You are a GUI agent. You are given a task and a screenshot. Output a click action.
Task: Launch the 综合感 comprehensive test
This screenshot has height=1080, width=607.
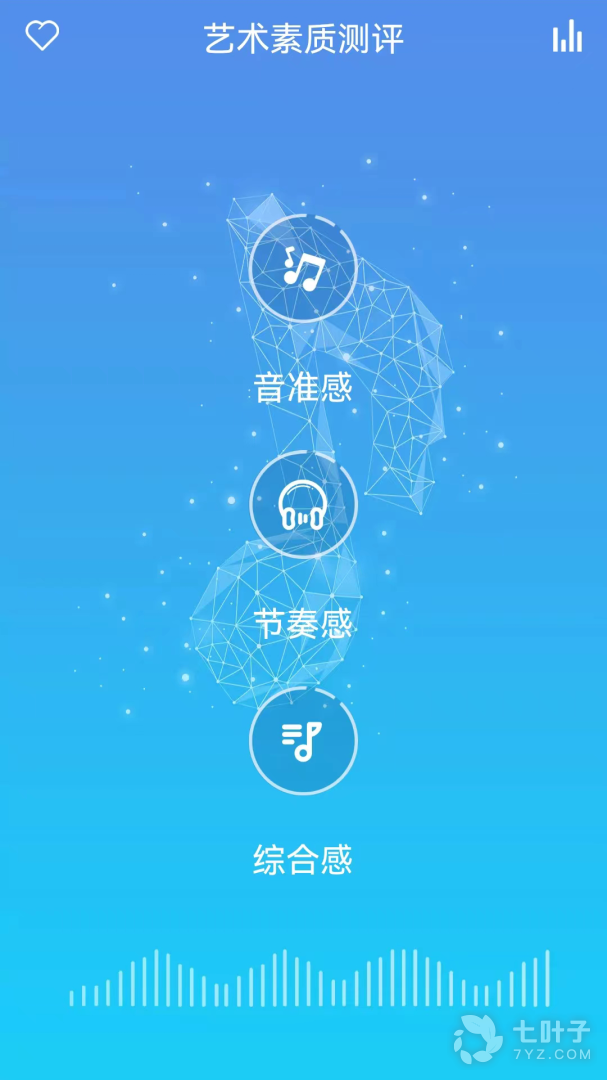[303, 741]
